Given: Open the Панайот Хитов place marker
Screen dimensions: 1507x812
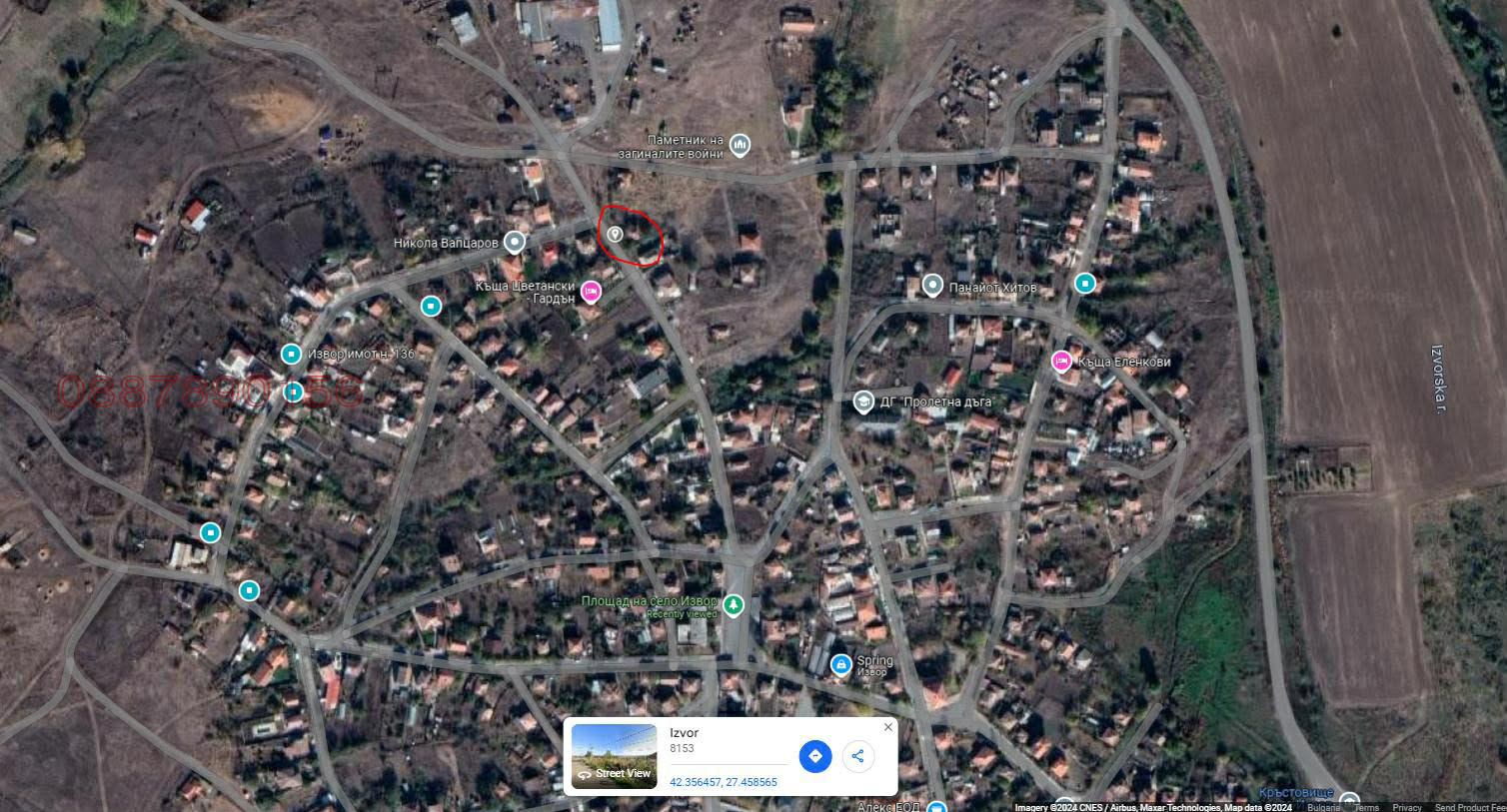Looking at the screenshot, I should pos(932,287).
